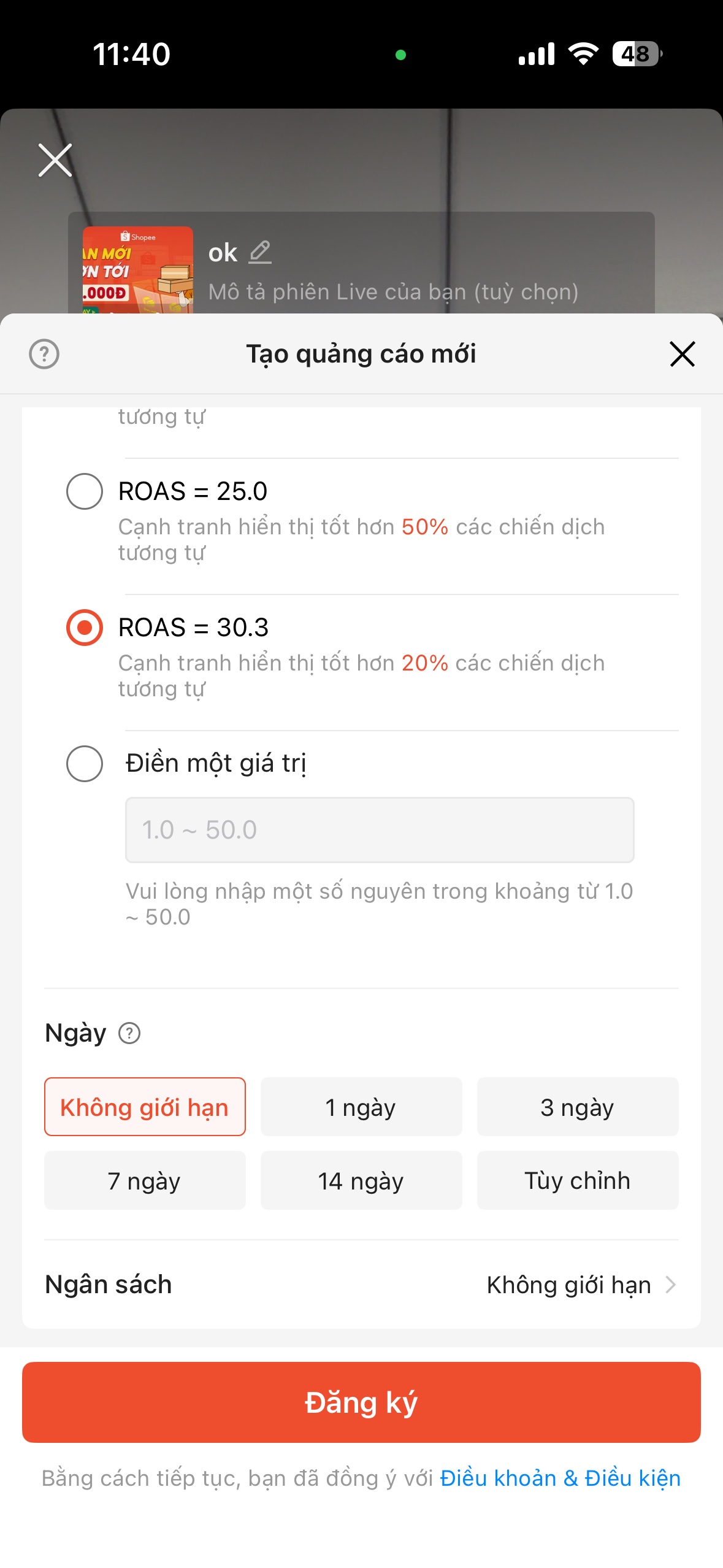This screenshot has height=1568, width=723.
Task: Open Điều khoản & Điều kiện link
Action: click(x=560, y=1478)
